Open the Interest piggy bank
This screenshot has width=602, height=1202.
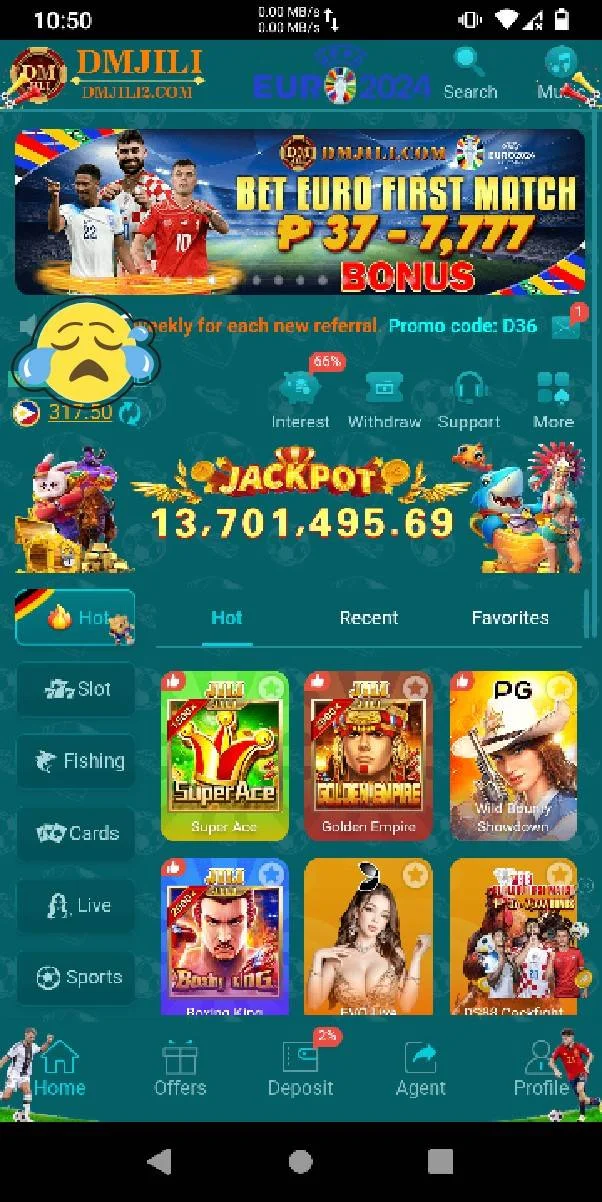tap(300, 398)
